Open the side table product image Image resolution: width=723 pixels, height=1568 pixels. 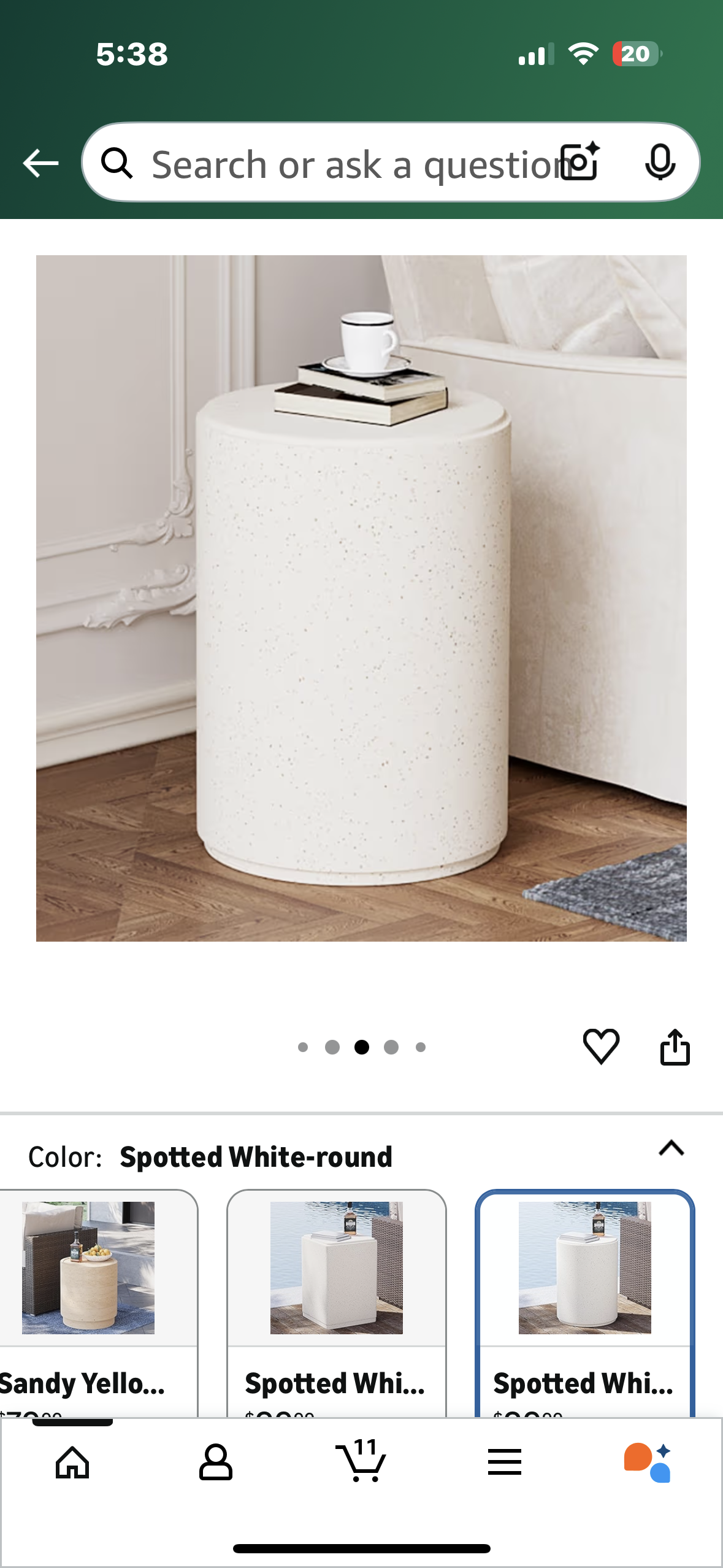[x=361, y=598]
